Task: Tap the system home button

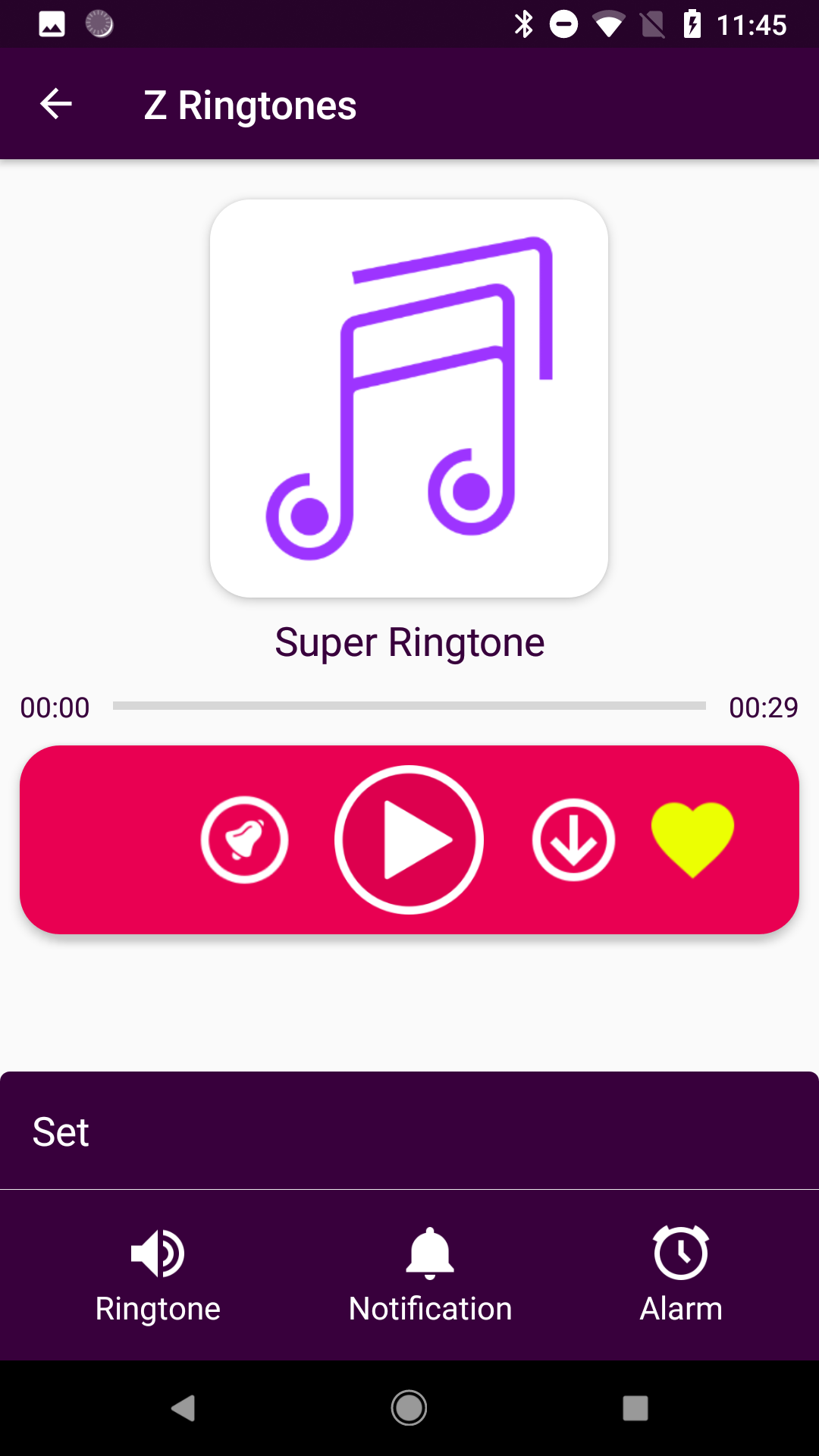Action: [409, 1408]
